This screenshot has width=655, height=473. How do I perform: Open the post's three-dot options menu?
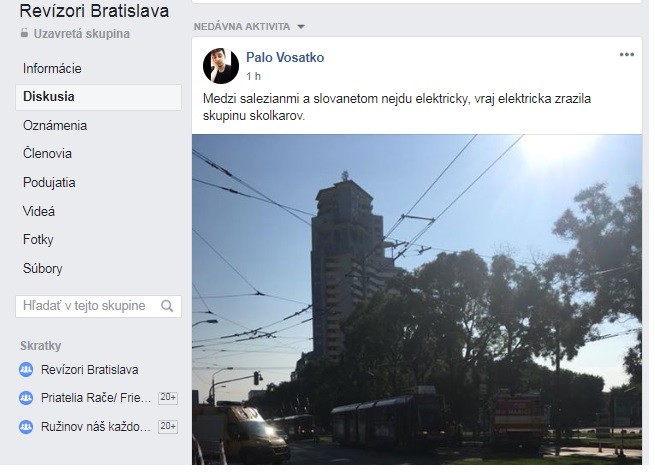pyautogui.click(x=626, y=55)
